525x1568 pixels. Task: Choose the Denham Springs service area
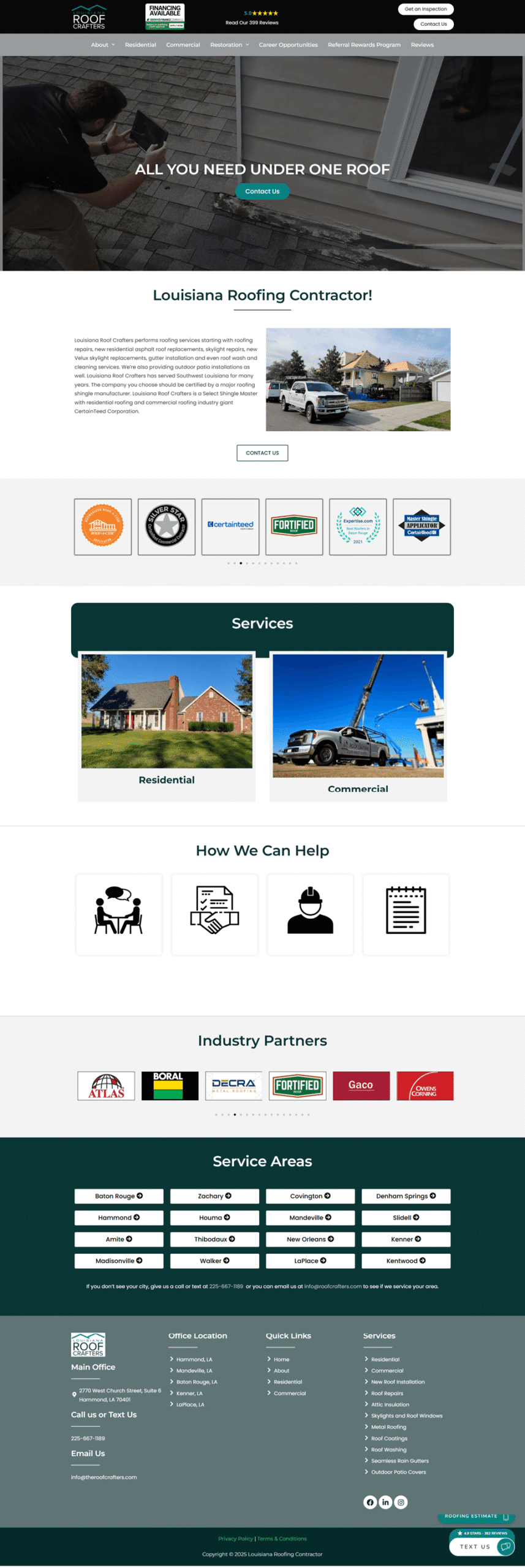click(x=406, y=1196)
